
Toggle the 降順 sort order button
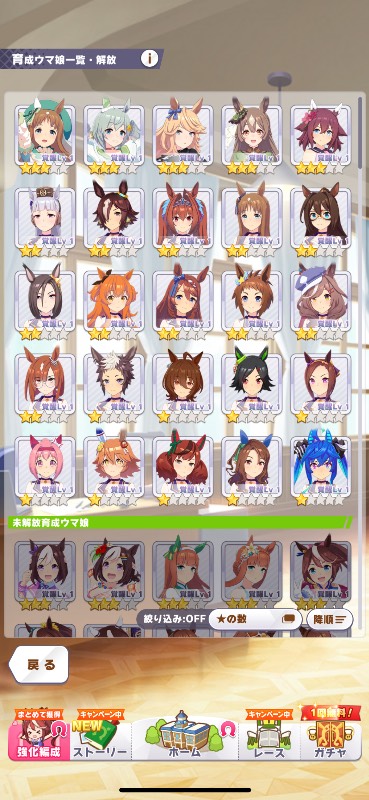329,619
